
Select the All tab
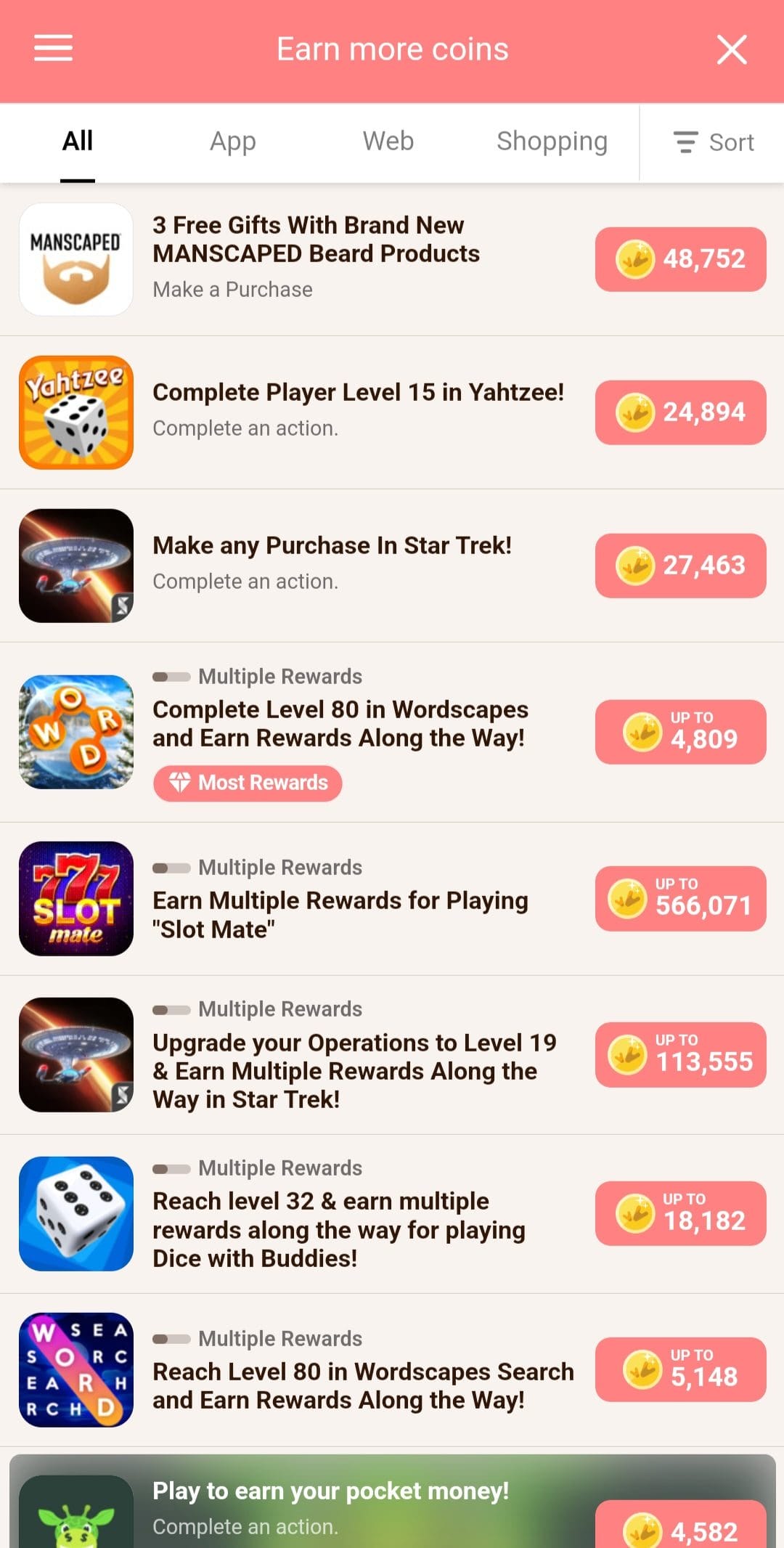(x=78, y=141)
